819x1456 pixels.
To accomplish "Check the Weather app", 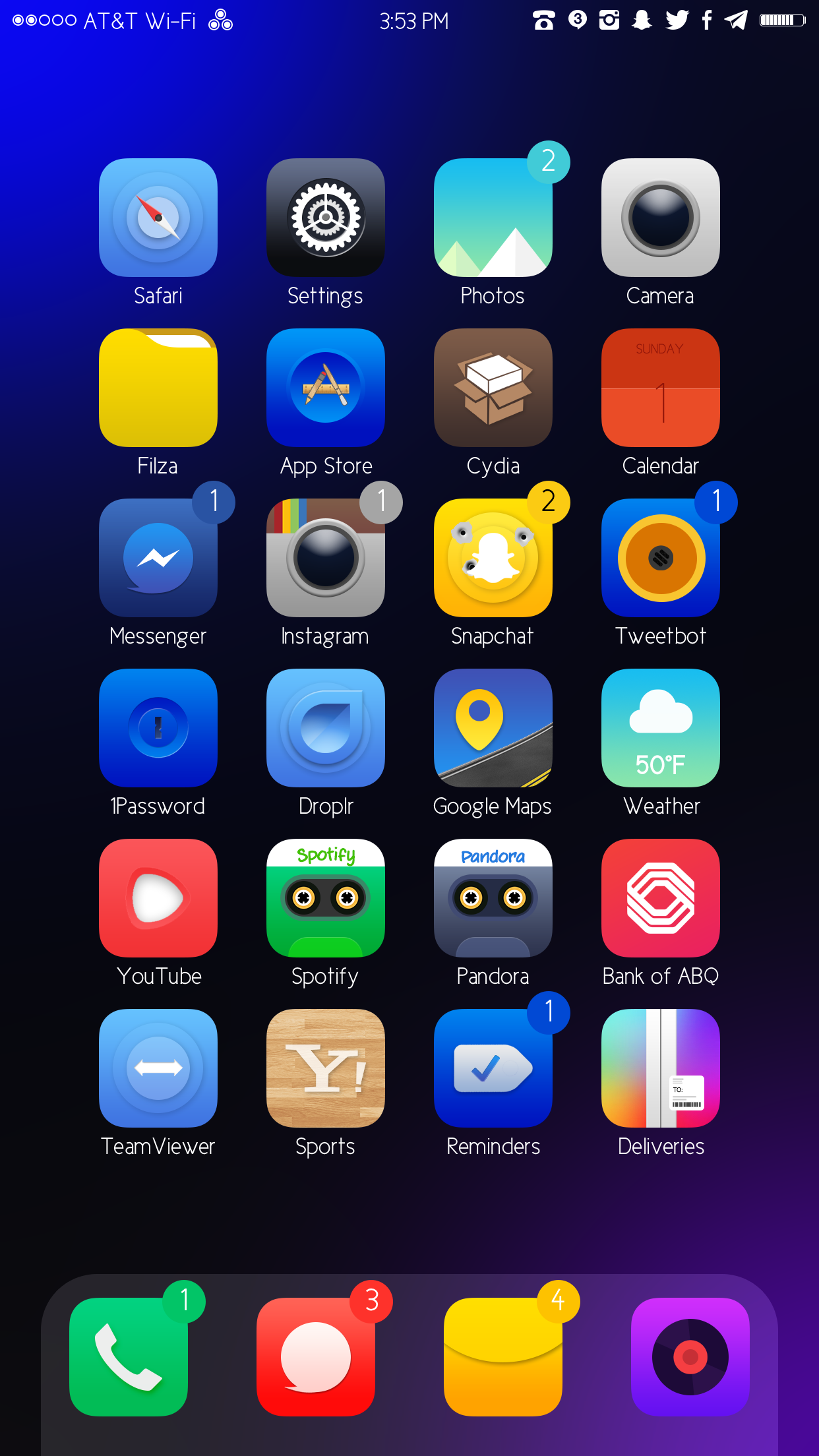I will 661,728.
